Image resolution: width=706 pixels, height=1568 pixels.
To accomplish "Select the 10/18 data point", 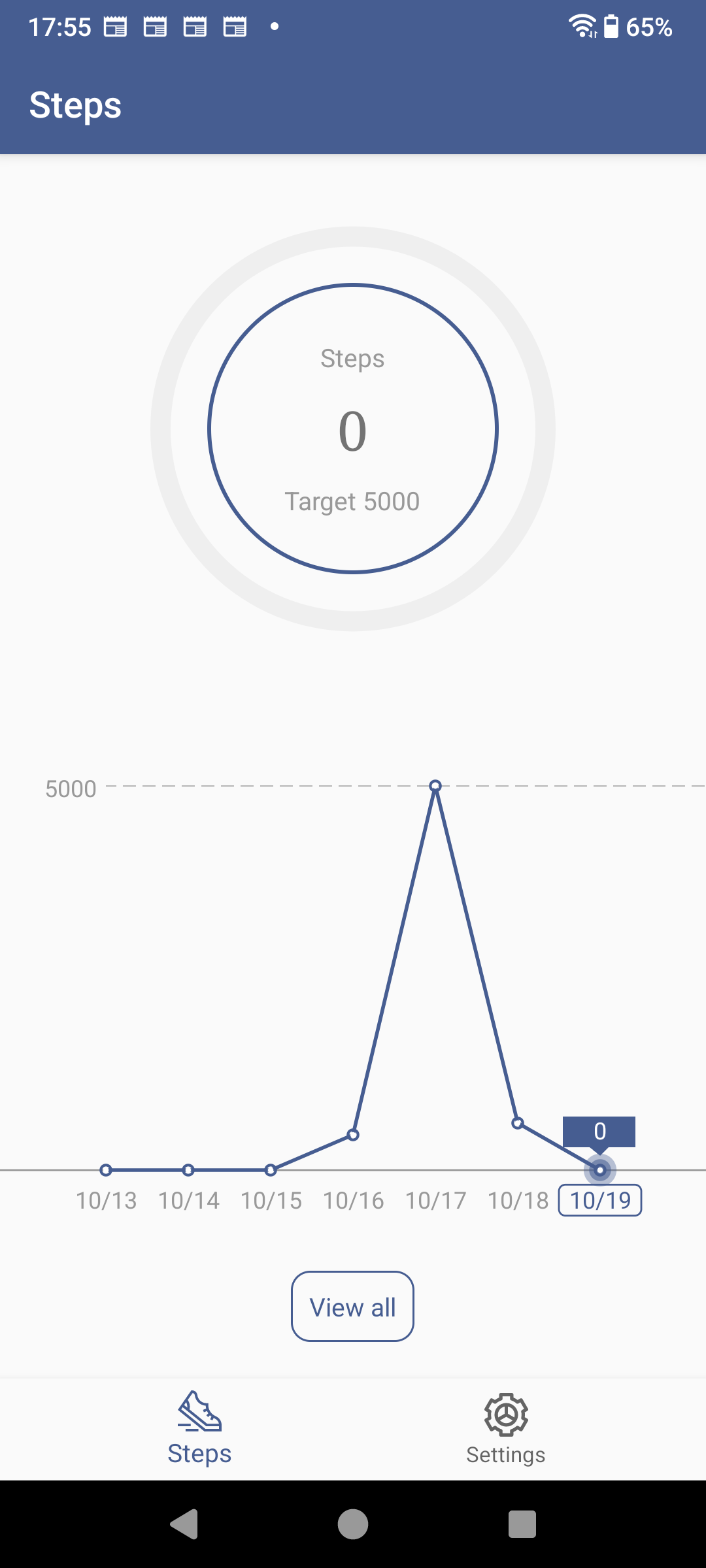I will (518, 1124).
